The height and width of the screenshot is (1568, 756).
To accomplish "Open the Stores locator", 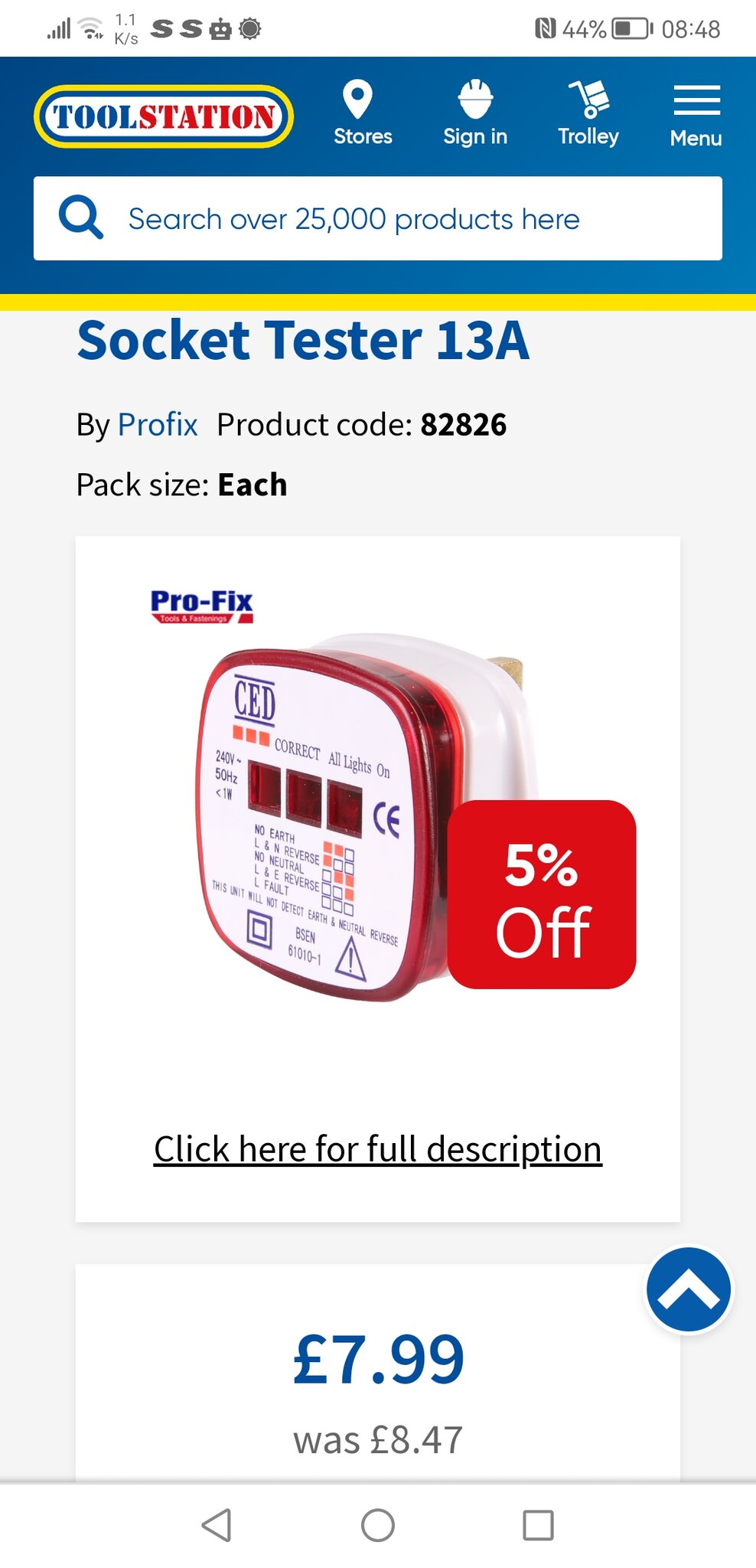I will point(363,113).
